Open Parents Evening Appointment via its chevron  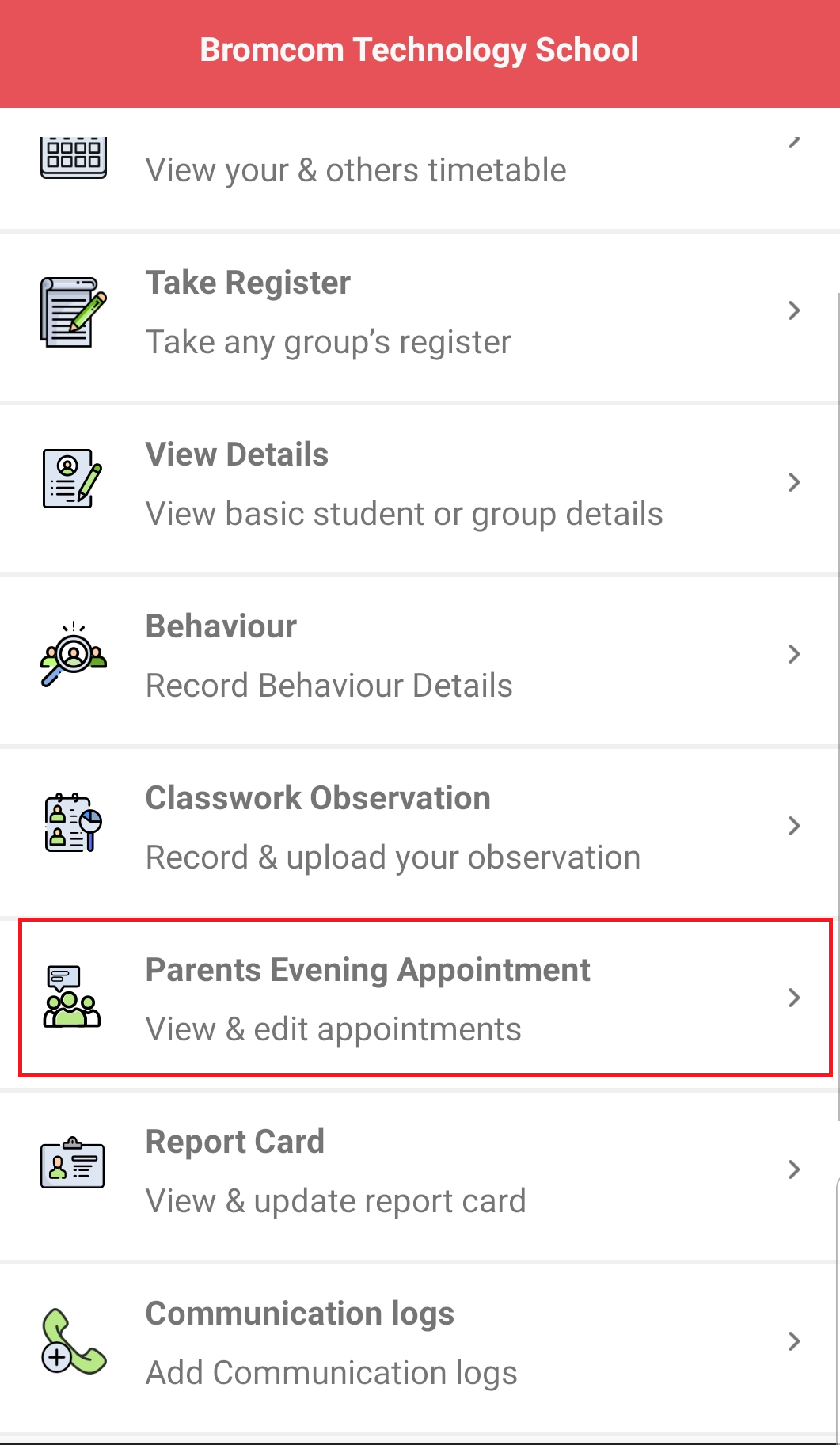coord(794,998)
